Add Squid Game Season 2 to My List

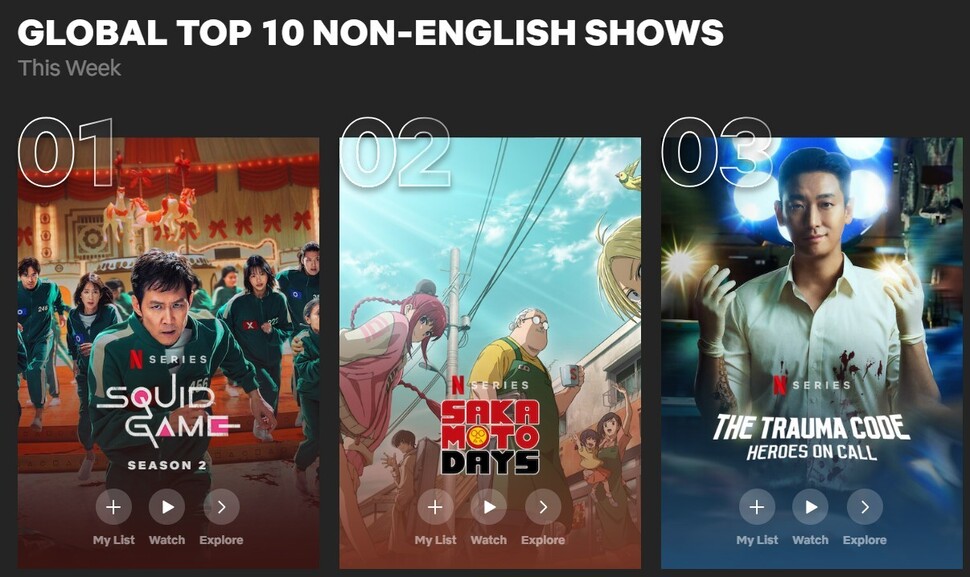pos(113,507)
